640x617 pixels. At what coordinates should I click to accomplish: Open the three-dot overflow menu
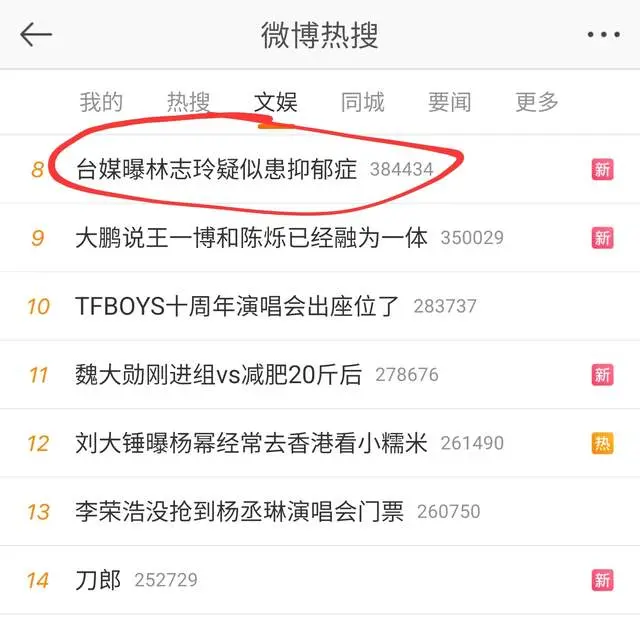pos(603,35)
